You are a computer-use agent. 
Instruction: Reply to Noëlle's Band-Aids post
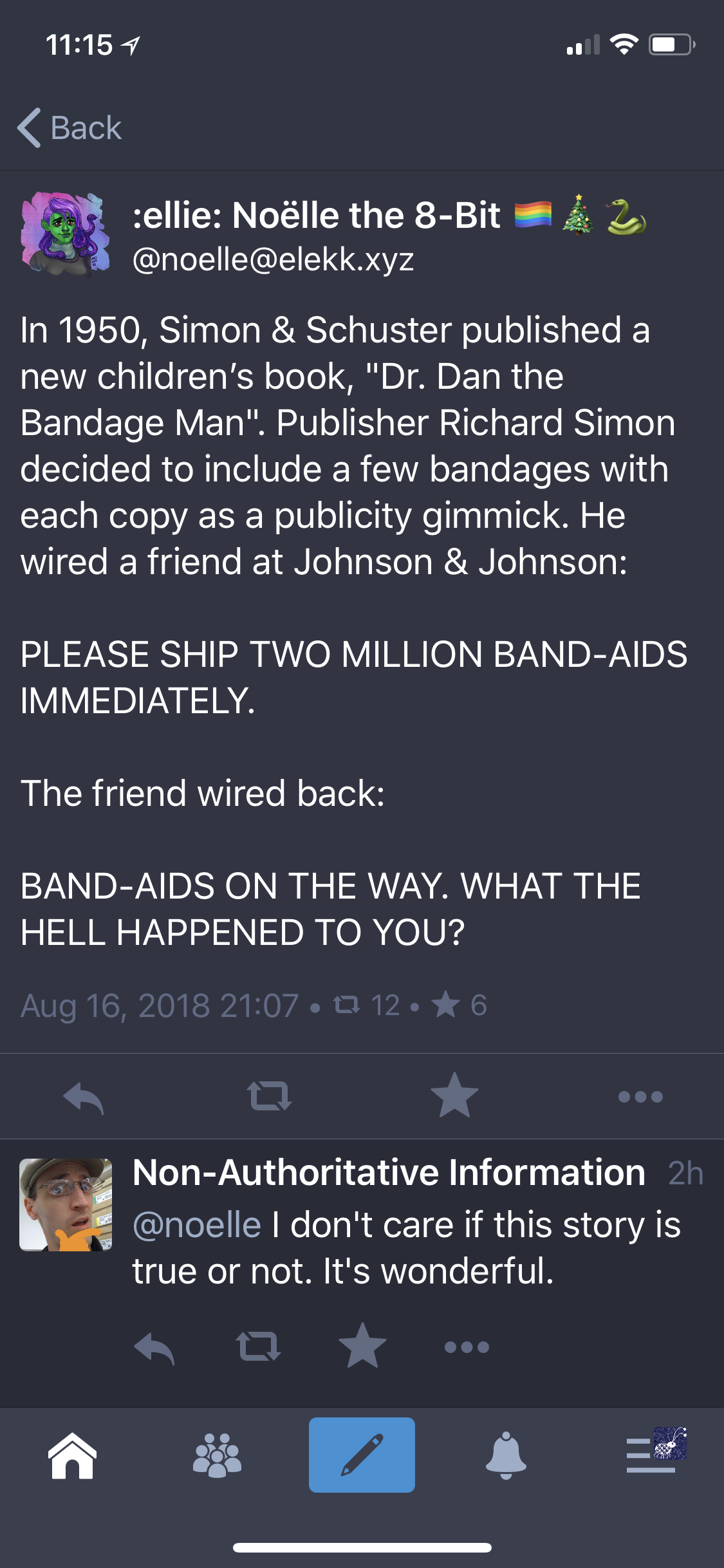coord(84,1096)
